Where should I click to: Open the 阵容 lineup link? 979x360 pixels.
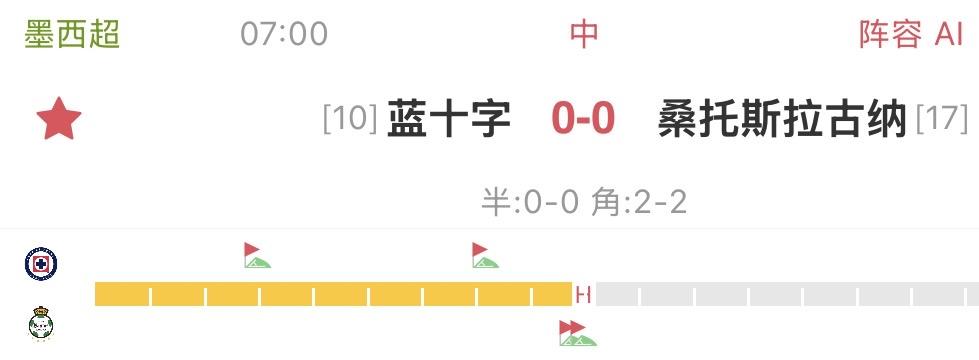tap(890, 34)
